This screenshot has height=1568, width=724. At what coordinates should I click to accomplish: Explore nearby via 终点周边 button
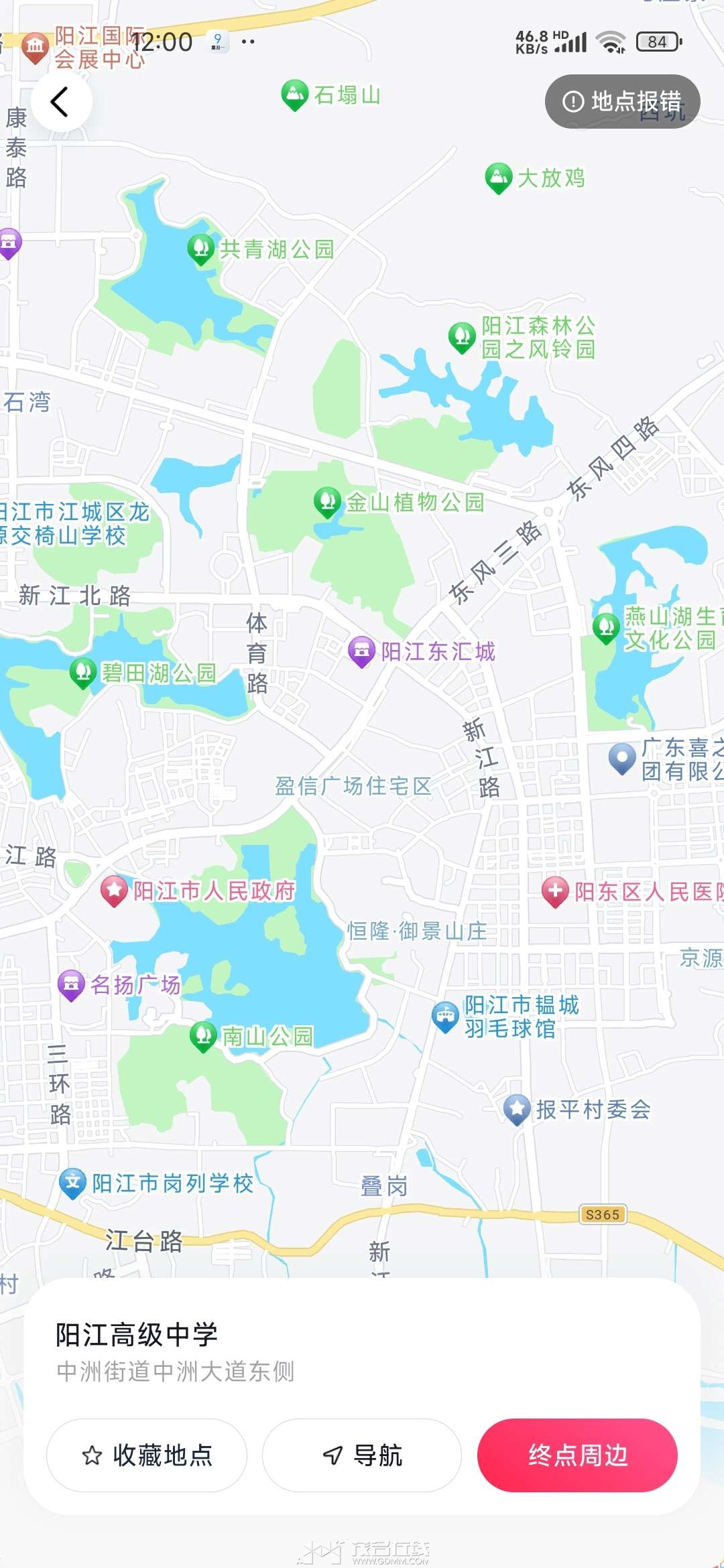(x=577, y=1455)
